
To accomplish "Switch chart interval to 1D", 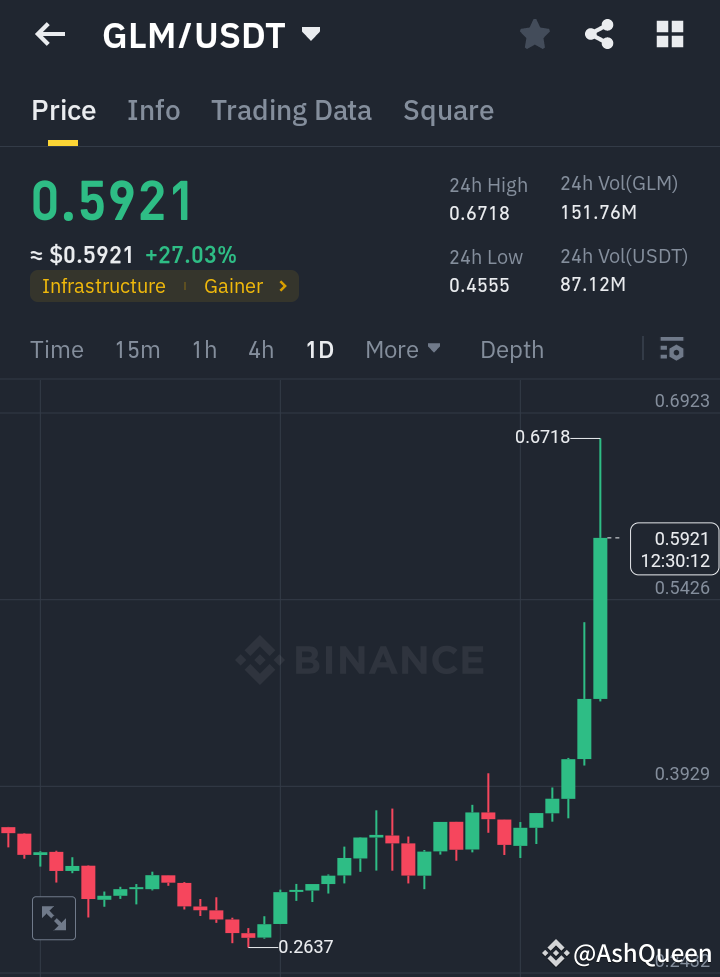I will coord(320,349).
